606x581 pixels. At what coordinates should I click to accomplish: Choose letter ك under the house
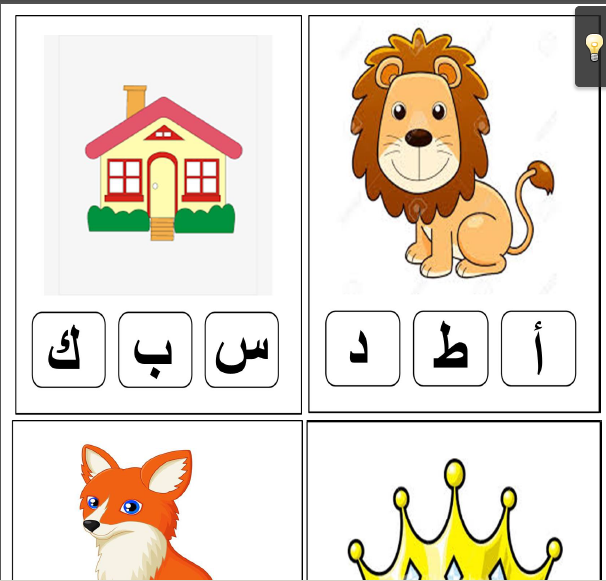pyautogui.click(x=69, y=349)
